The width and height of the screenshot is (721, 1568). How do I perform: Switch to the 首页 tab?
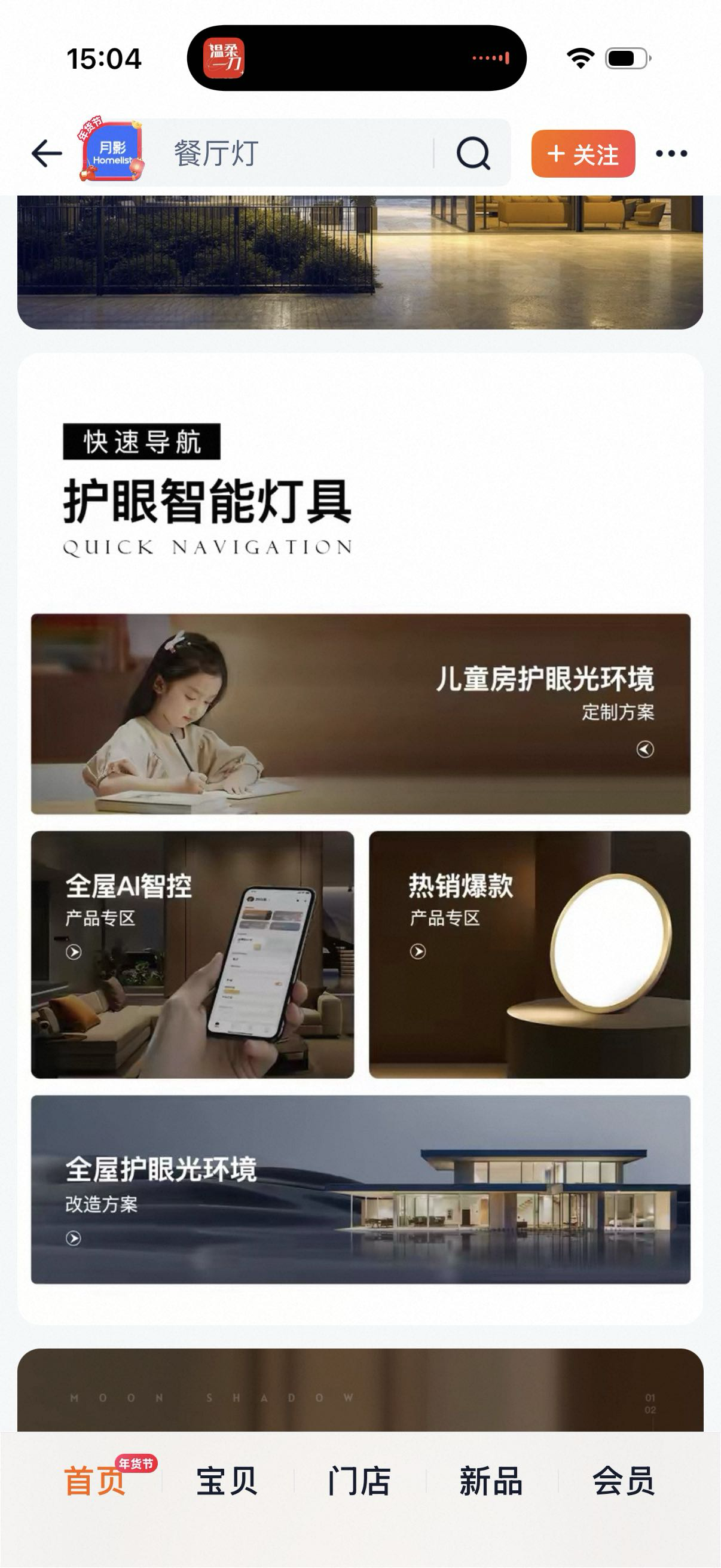click(95, 1480)
